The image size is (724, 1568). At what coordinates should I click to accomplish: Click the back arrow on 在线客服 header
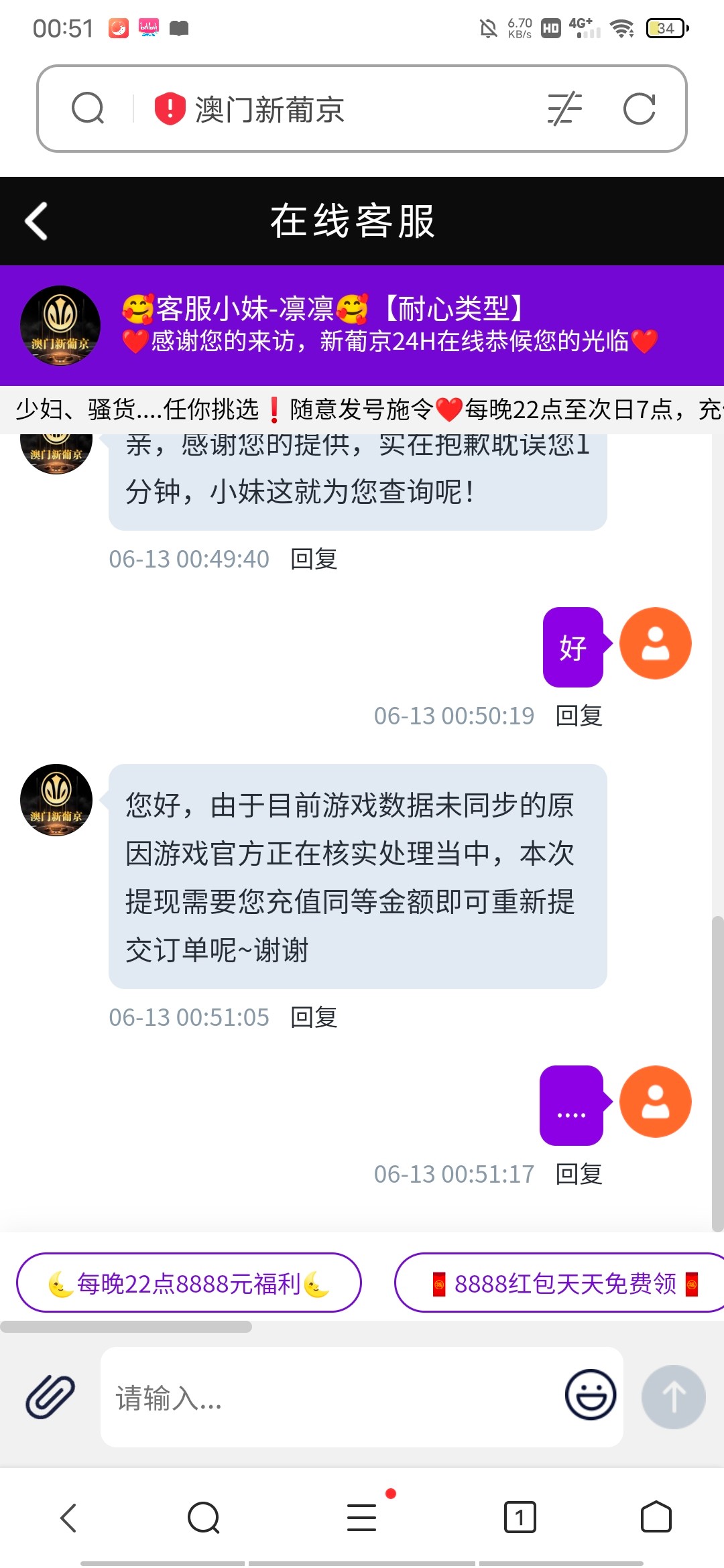point(38,221)
